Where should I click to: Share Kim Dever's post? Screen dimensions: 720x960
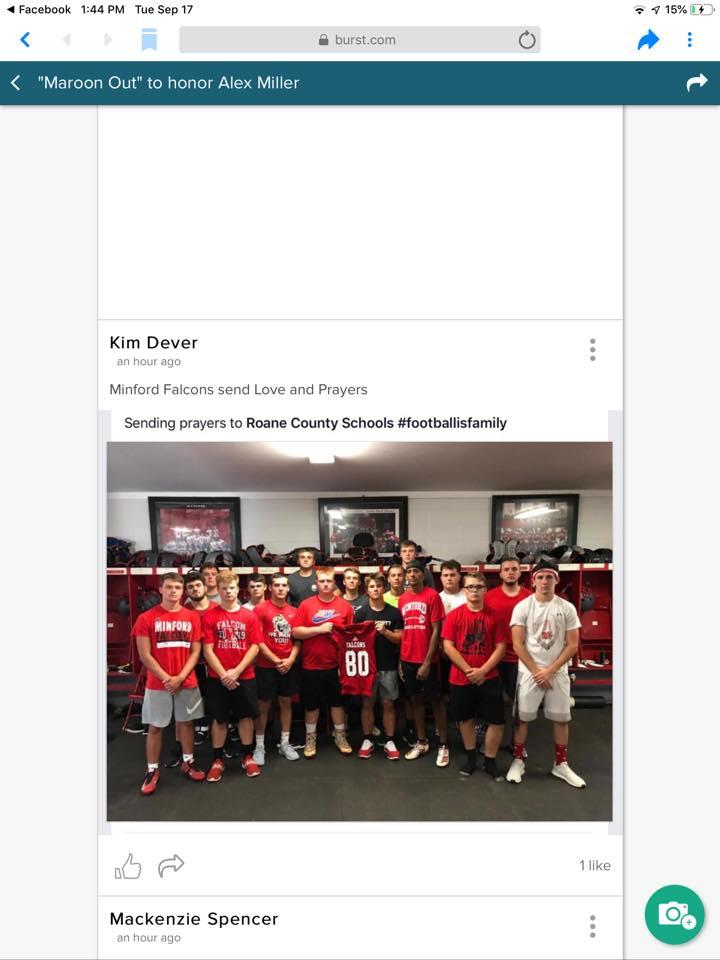pos(171,865)
